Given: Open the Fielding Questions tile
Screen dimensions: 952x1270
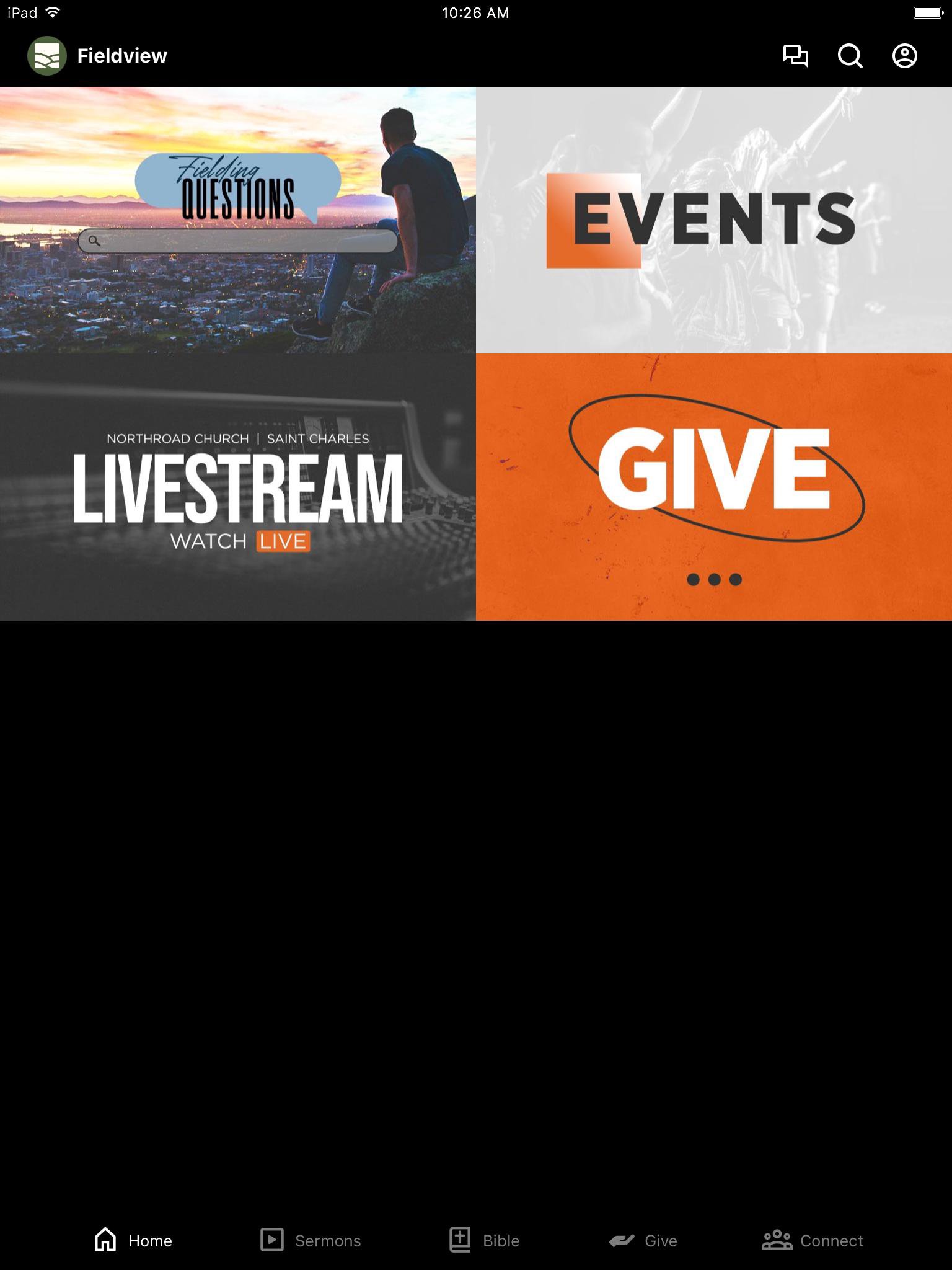Looking at the screenshot, I should 238,220.
